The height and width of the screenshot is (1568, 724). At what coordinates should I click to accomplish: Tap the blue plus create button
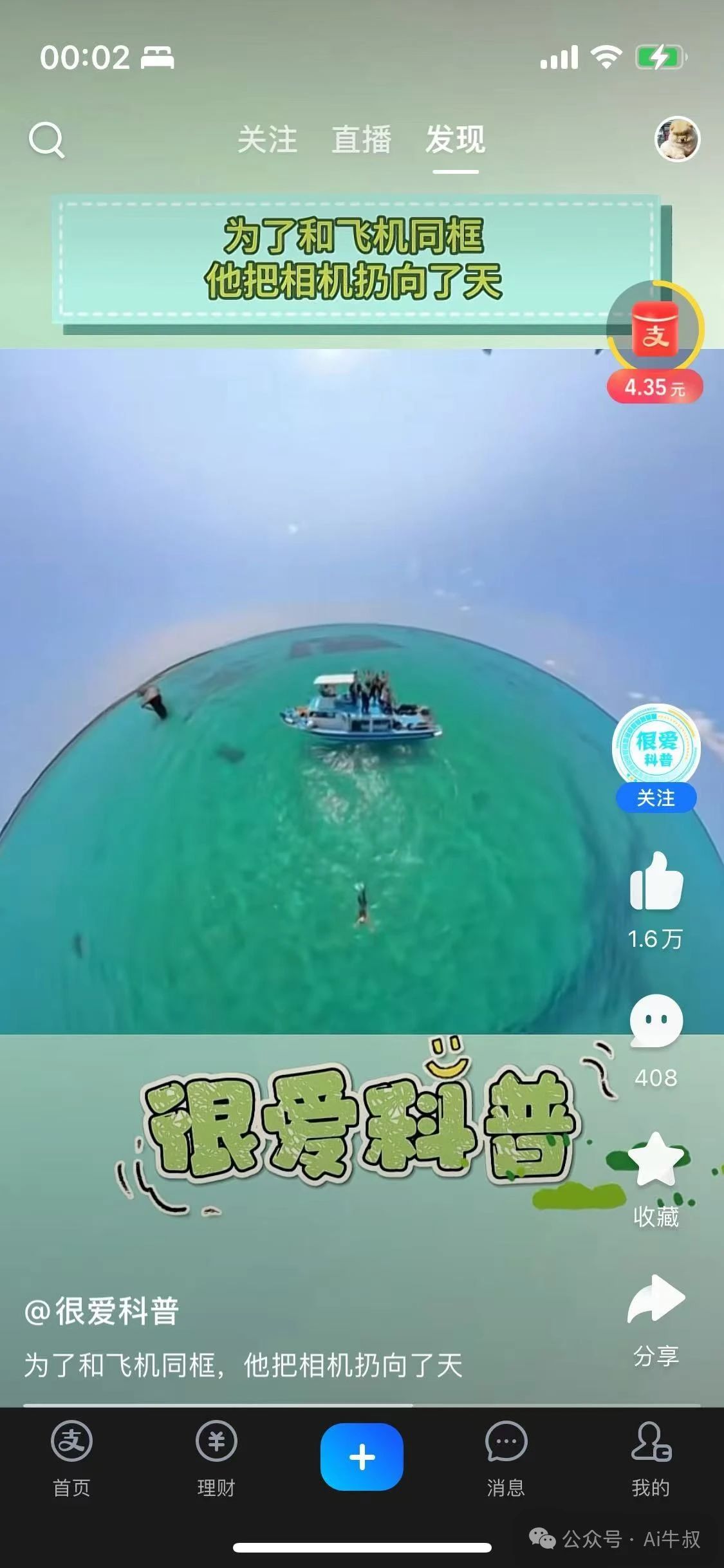[362, 1457]
